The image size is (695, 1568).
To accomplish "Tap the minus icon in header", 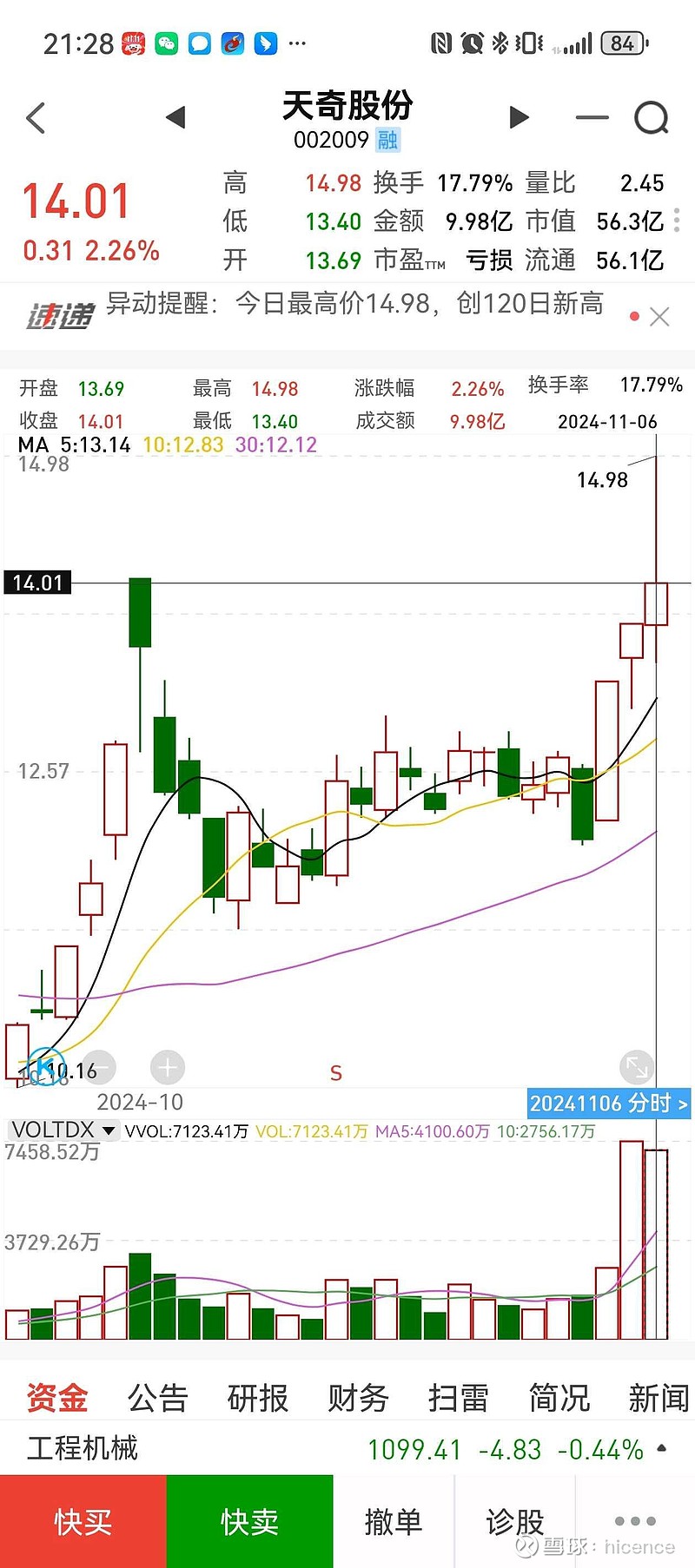I will pos(592,117).
